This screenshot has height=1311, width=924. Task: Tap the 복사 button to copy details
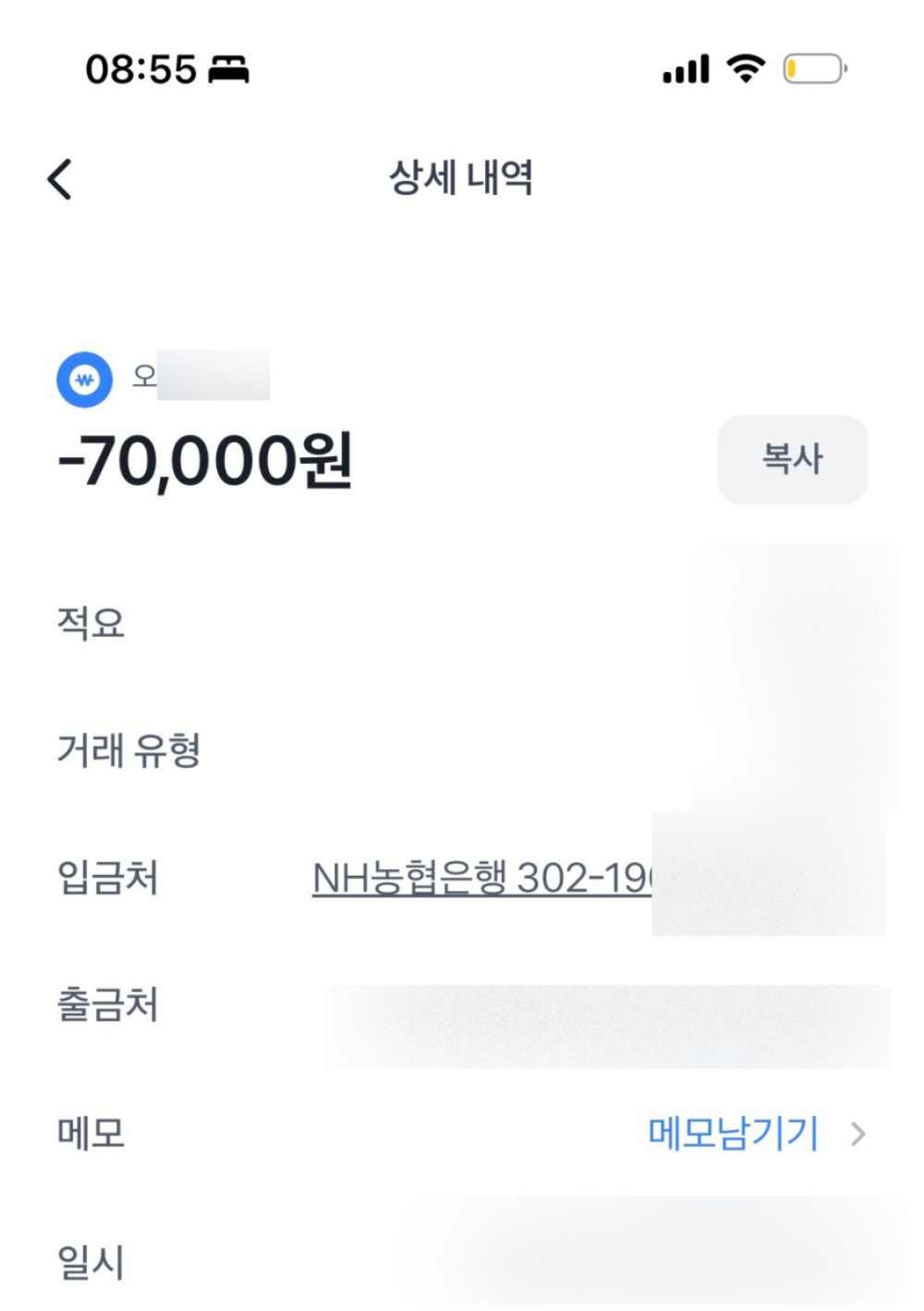(792, 459)
